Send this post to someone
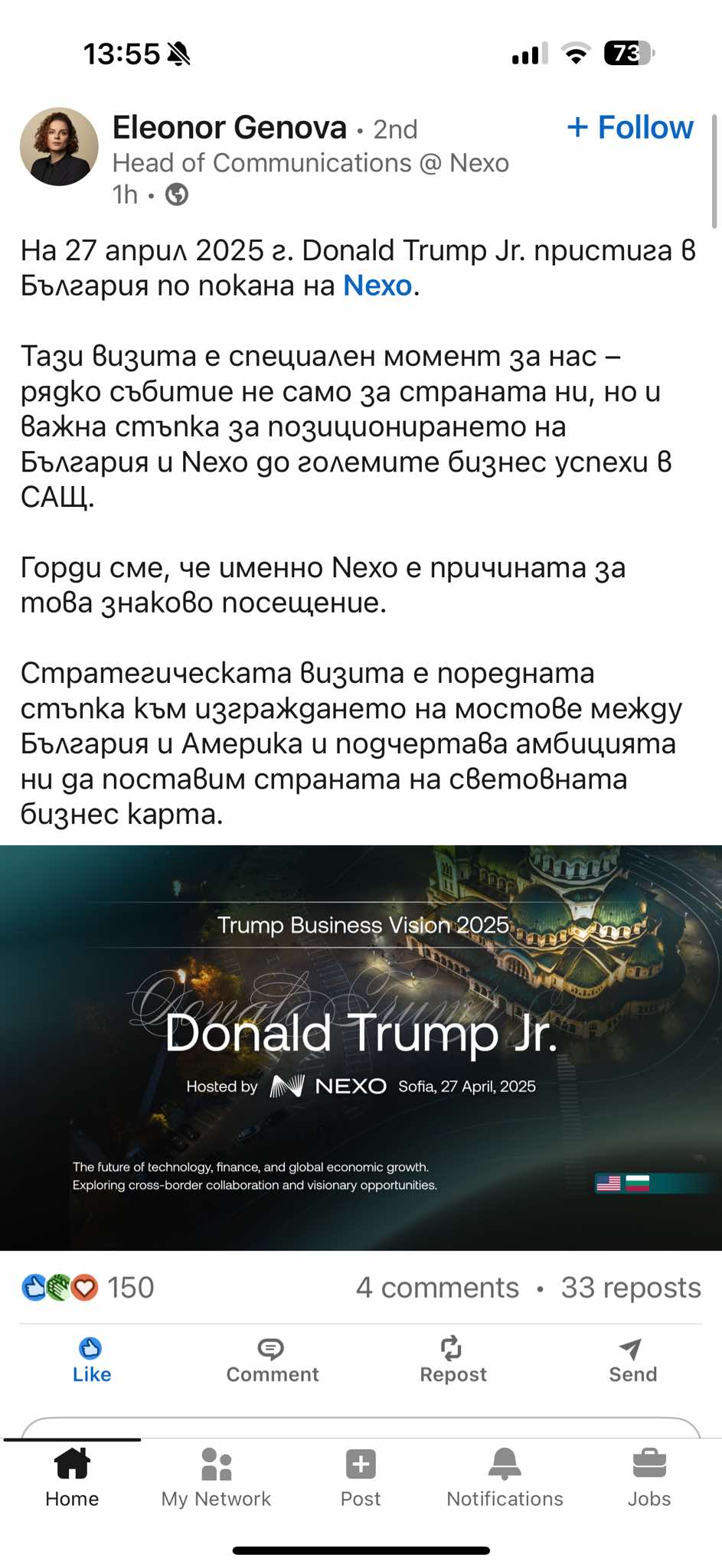The image size is (722, 1568). (632, 1361)
